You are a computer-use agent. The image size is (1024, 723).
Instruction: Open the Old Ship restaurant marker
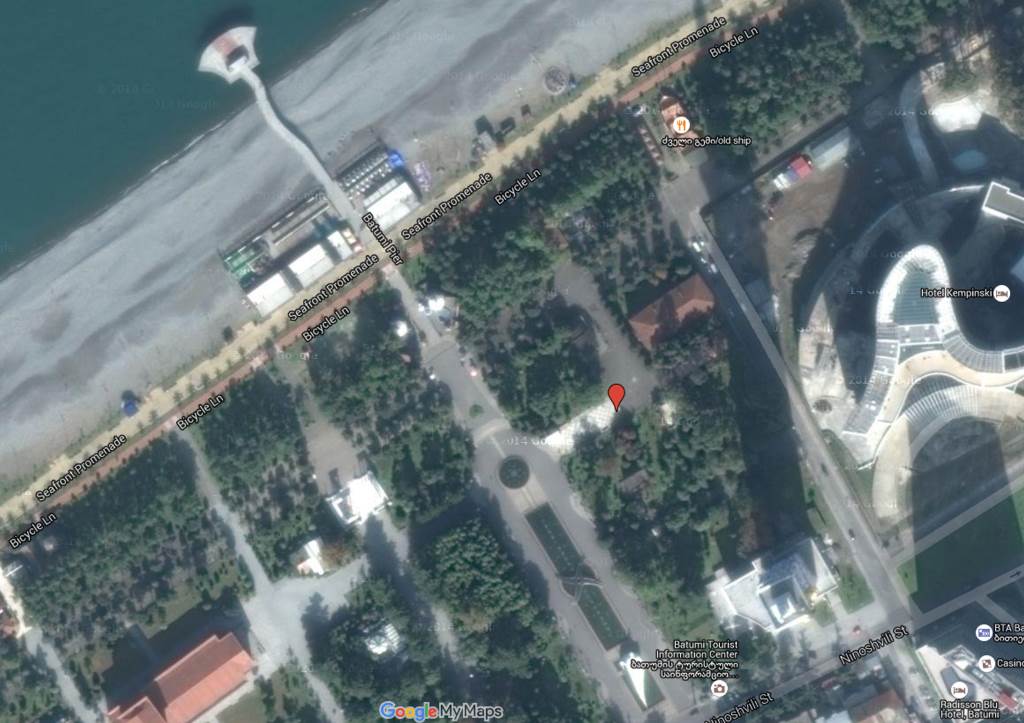681,124
